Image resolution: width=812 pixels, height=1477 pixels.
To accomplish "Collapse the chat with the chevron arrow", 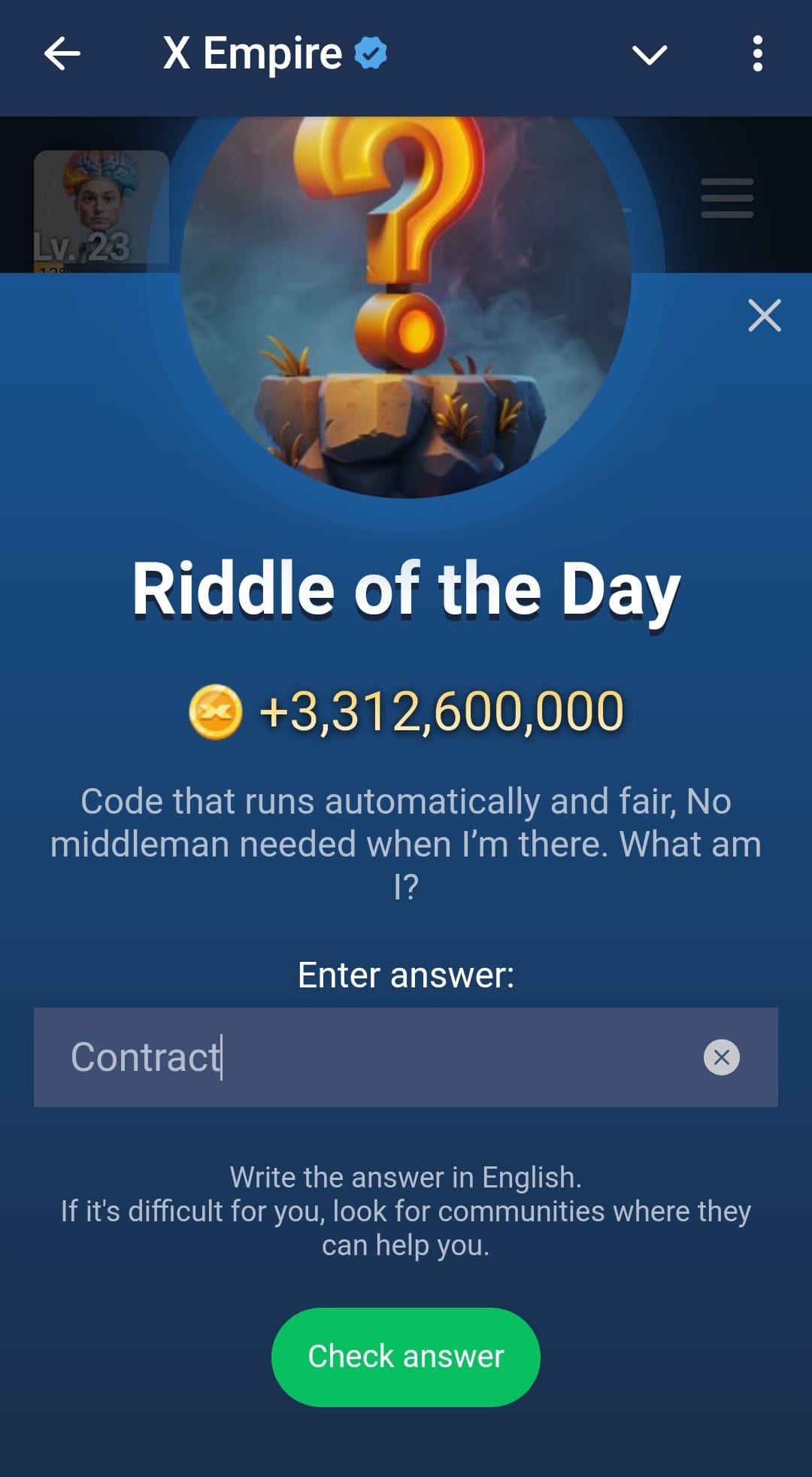I will coord(650,55).
